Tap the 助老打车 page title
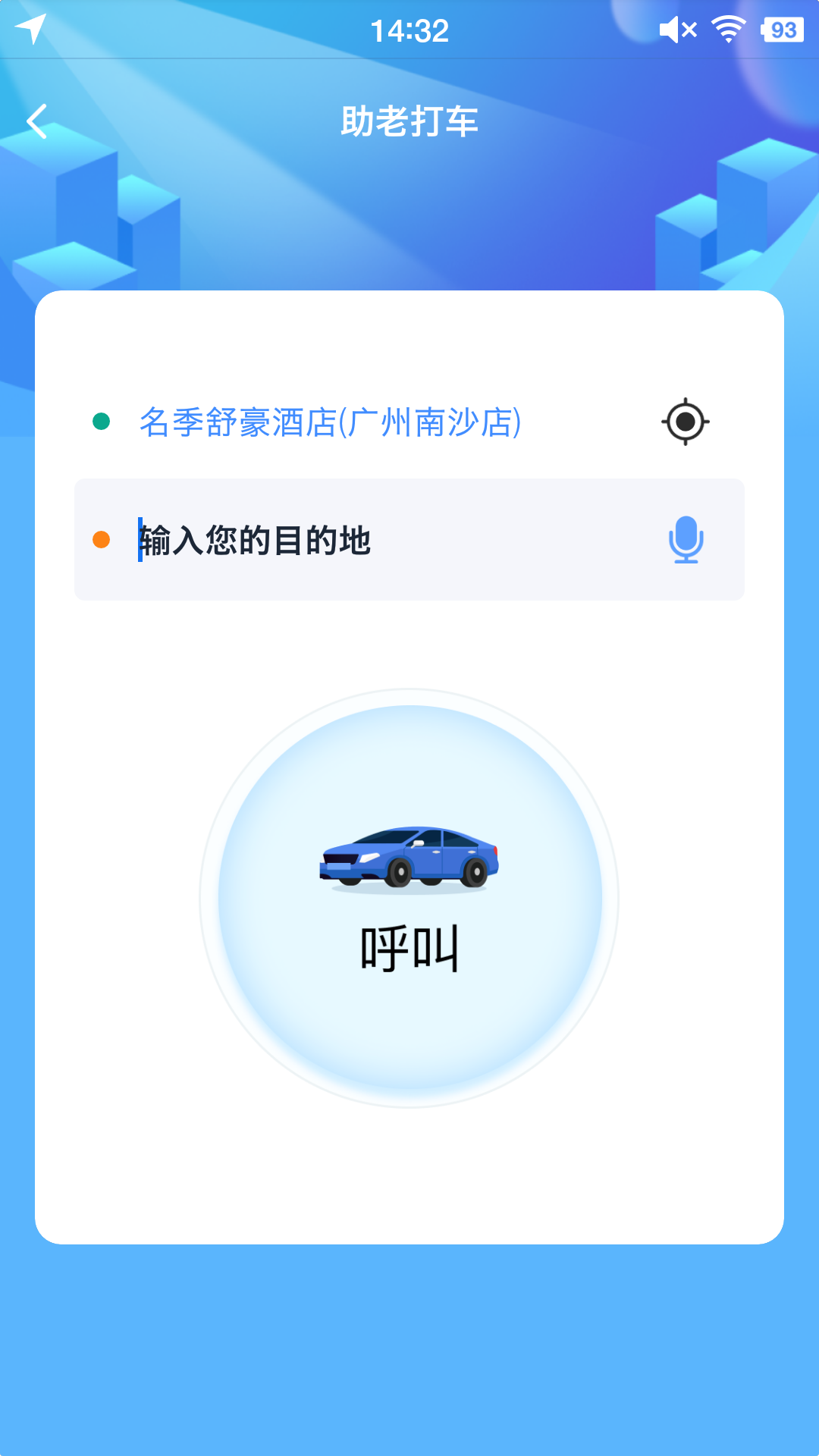 pos(409,121)
